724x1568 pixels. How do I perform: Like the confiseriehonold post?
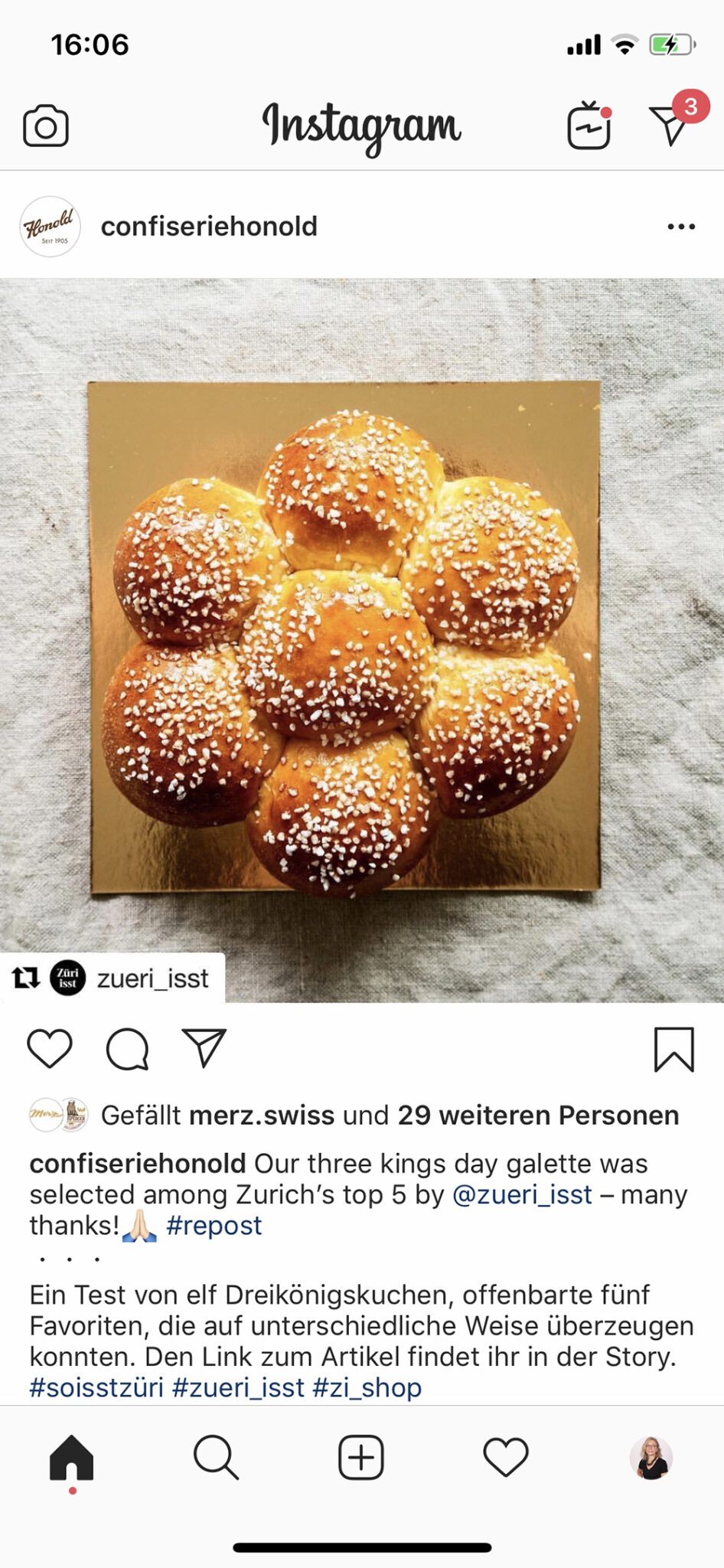click(50, 1049)
